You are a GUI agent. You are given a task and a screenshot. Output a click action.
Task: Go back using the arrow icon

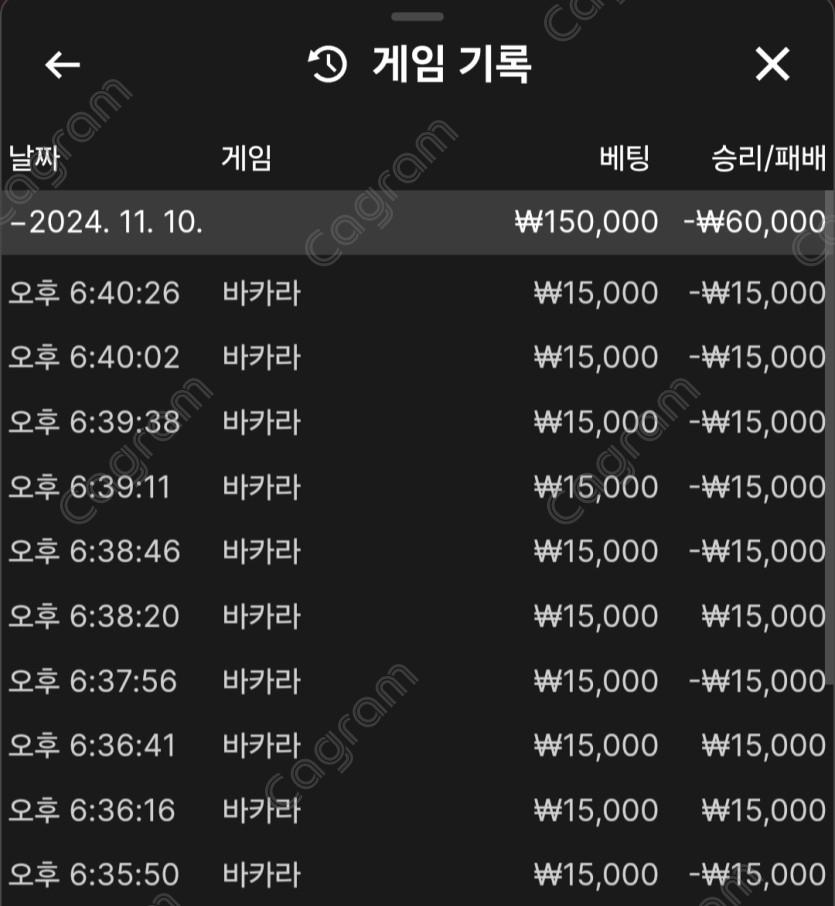(x=62, y=65)
